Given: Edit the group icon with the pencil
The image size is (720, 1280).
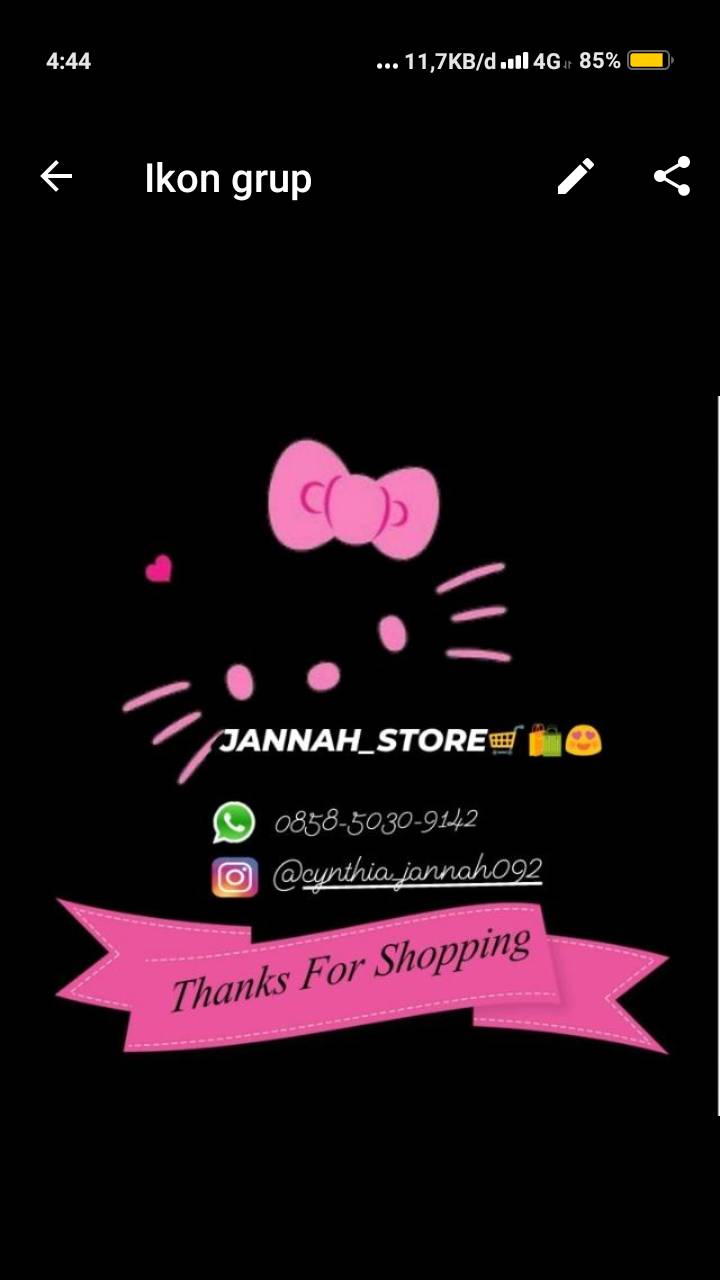Looking at the screenshot, I should tap(576, 176).
